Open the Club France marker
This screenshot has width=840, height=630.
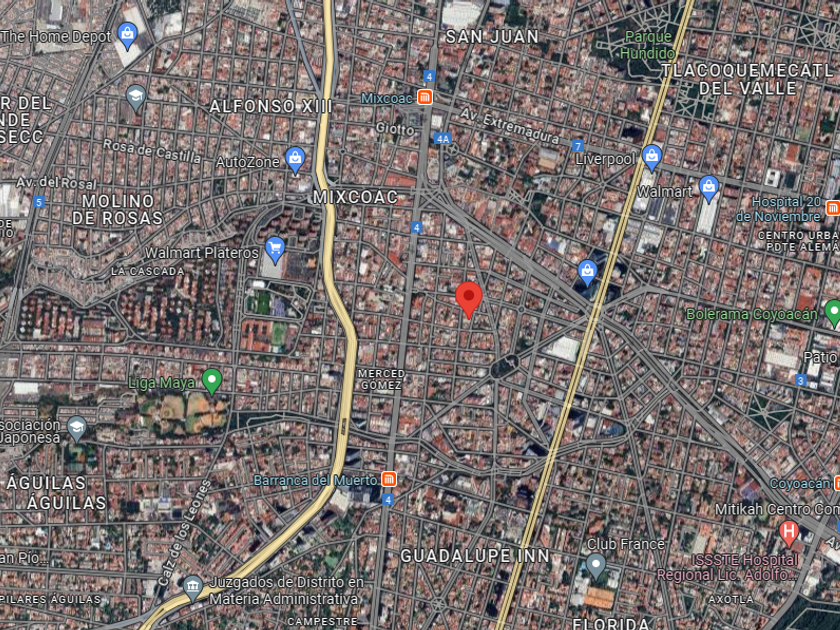click(597, 566)
